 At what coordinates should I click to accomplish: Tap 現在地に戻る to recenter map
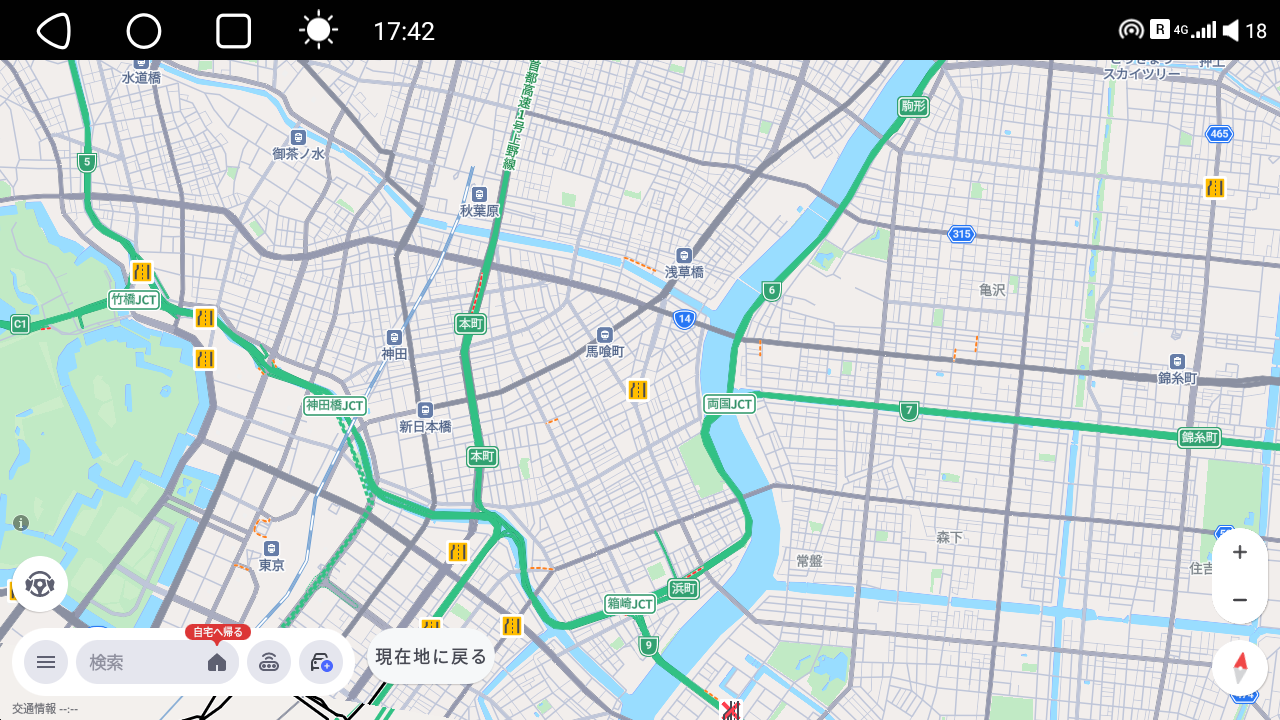[x=431, y=657]
